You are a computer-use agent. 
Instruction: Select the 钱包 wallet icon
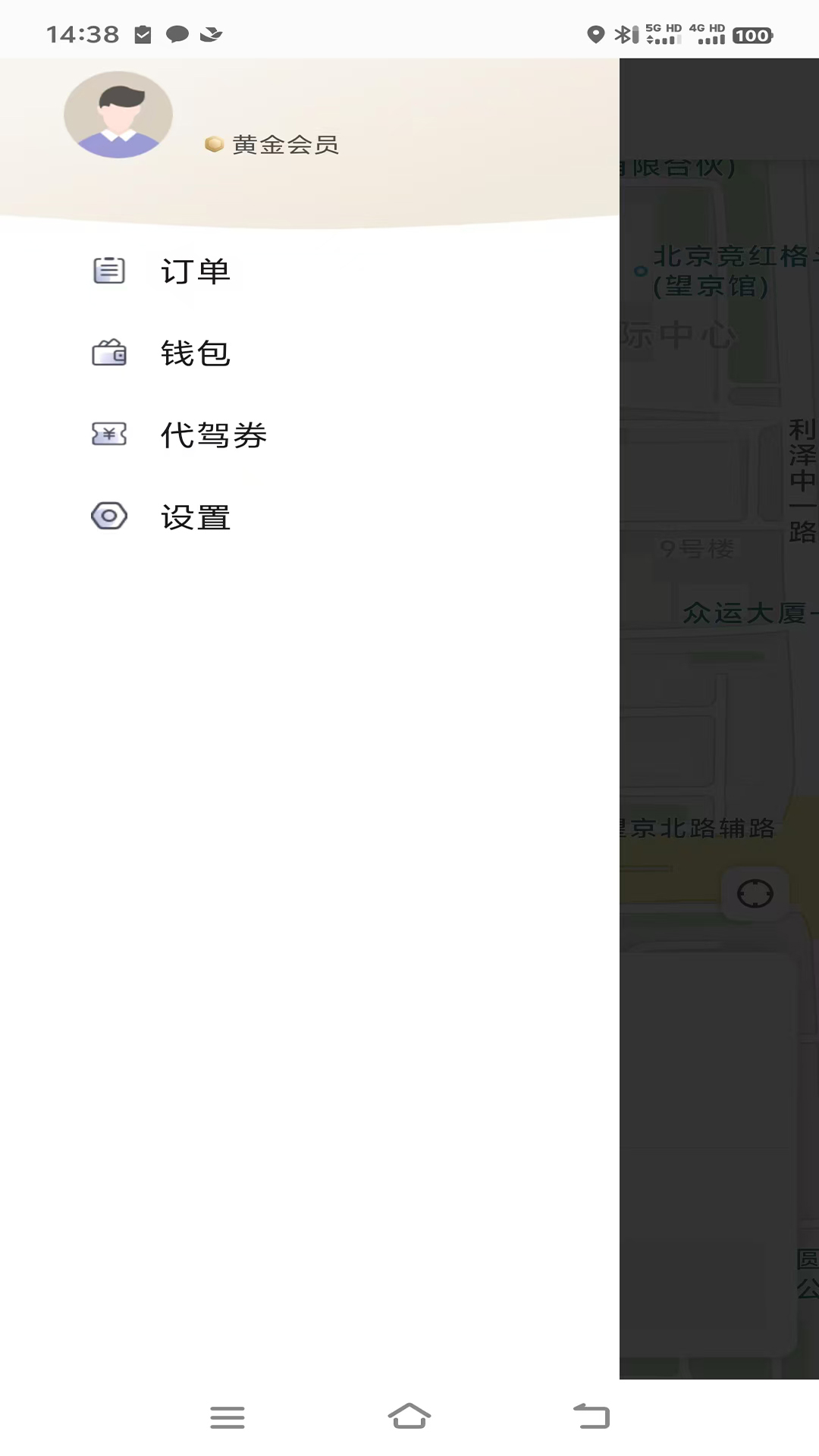[108, 353]
